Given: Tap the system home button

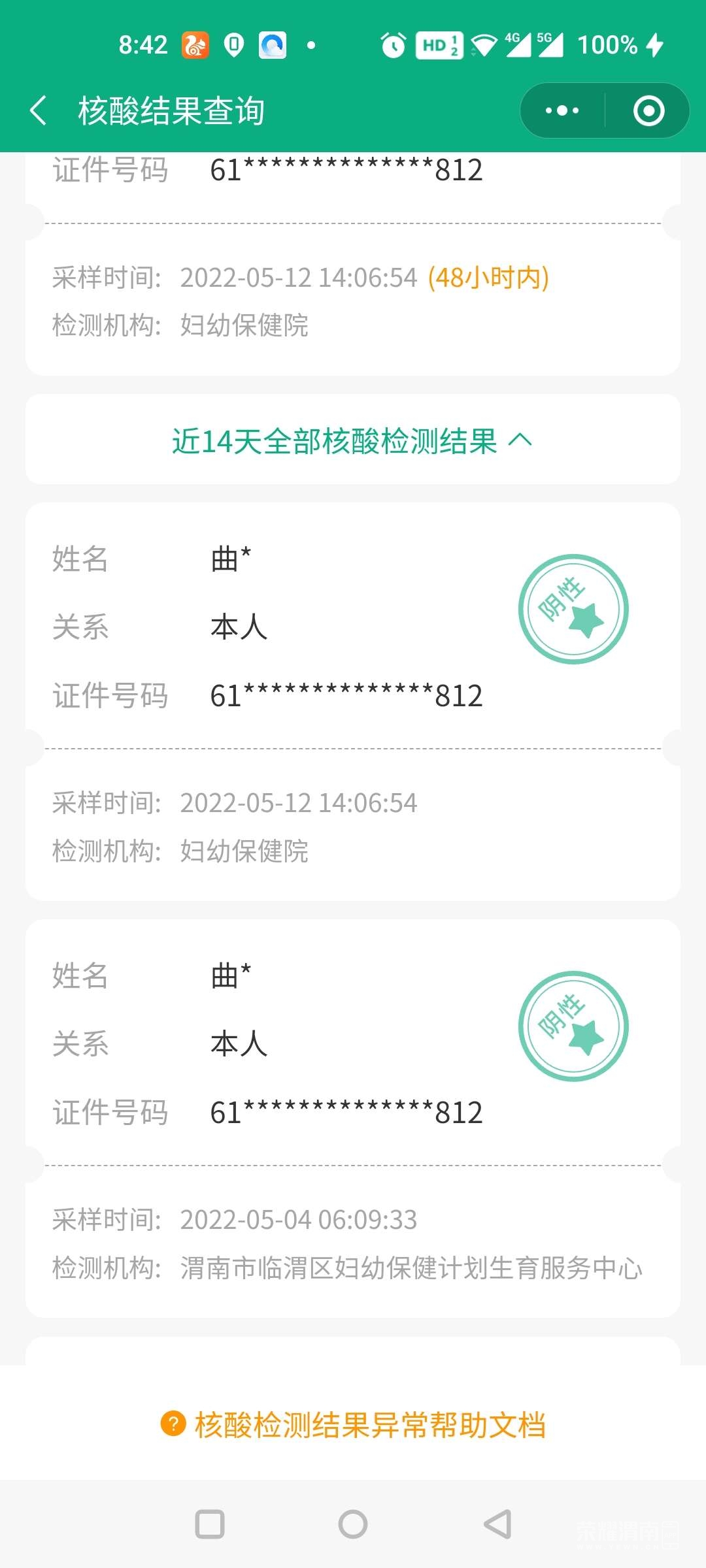Looking at the screenshot, I should point(353,1524).
